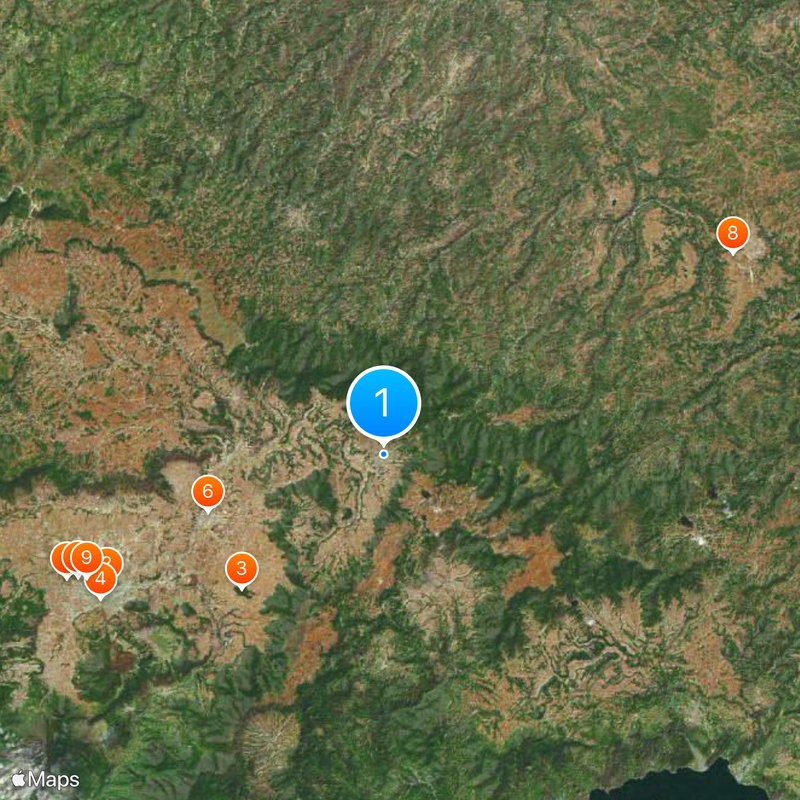This screenshot has width=800, height=800.
Task: Open the orange pin numbered 4
Action: (100, 580)
